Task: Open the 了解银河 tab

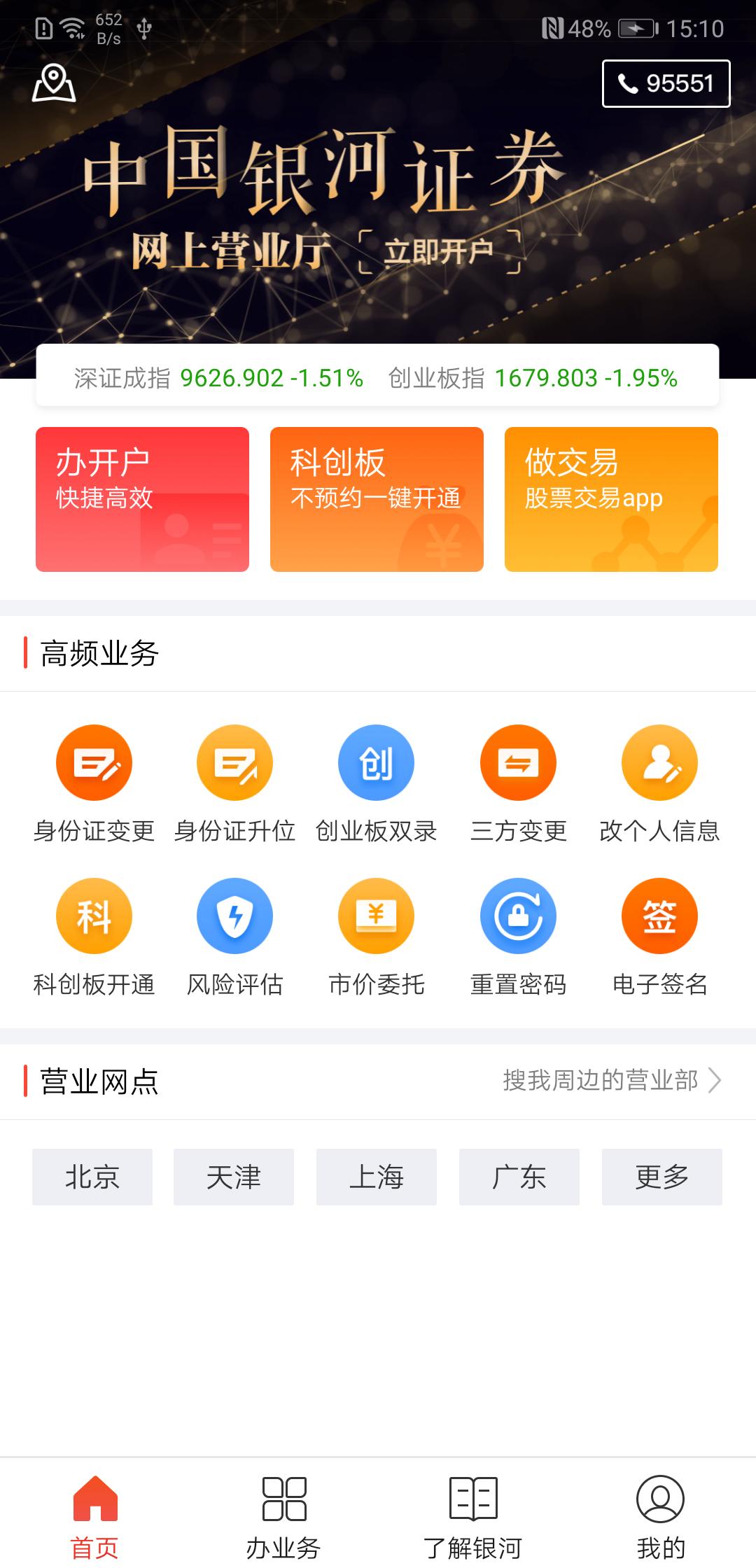Action: pos(472,1512)
